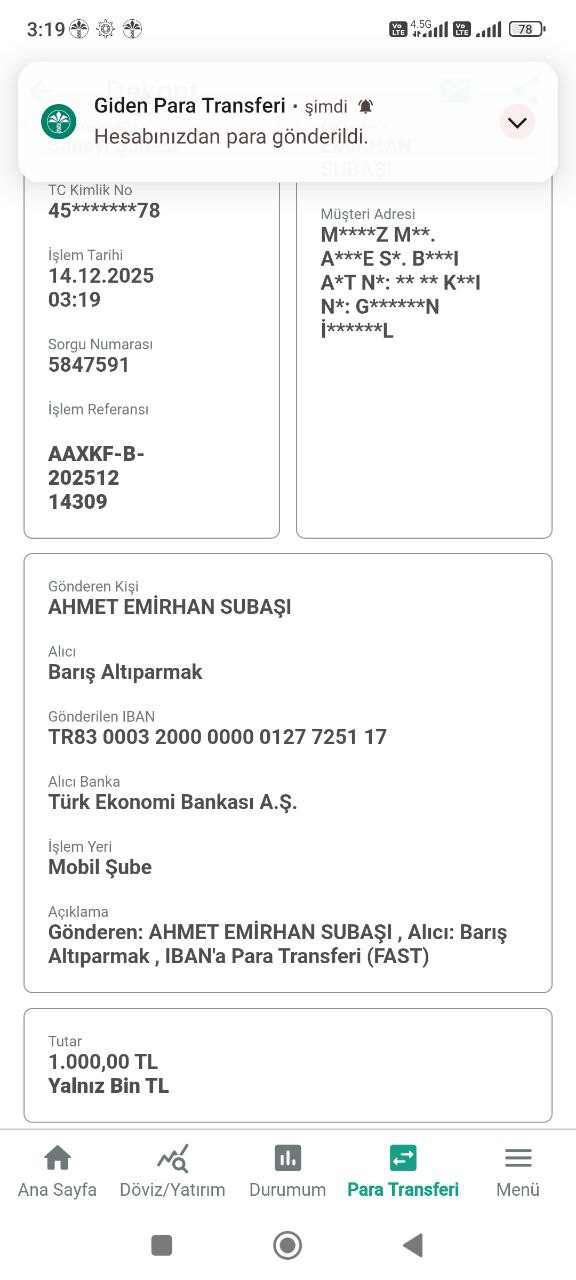Expand the Giden Para Transferi notification
Screen dimensions: 576x1280
tap(517, 122)
